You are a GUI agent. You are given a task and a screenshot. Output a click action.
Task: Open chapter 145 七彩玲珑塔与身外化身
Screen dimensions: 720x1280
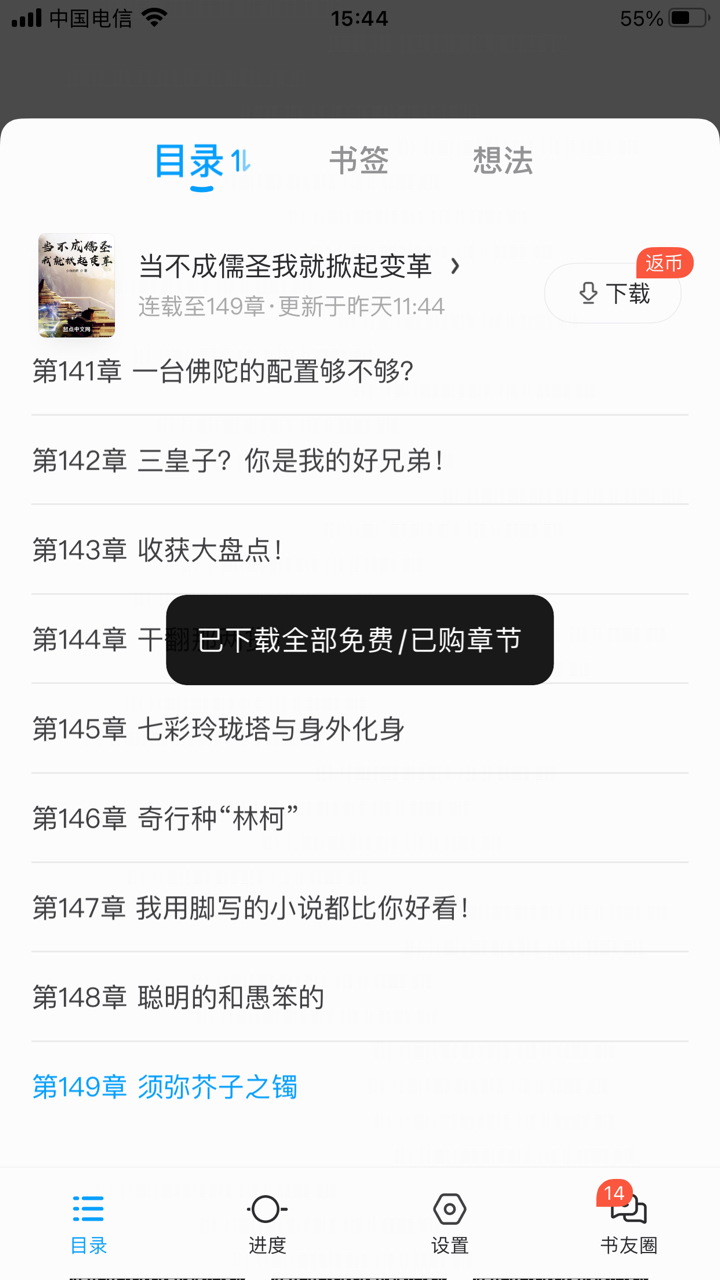(218, 728)
